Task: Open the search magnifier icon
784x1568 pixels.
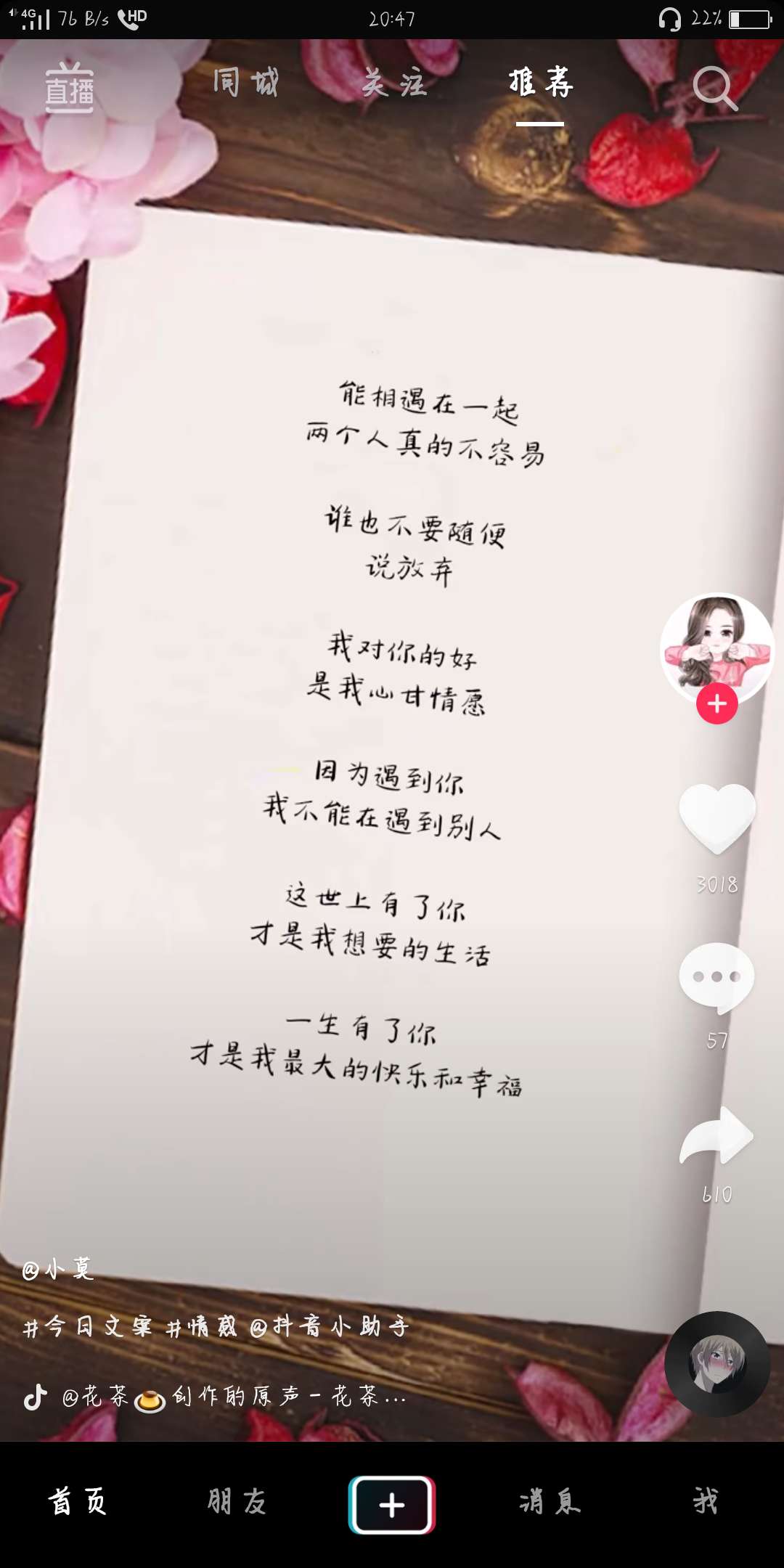Action: pyautogui.click(x=714, y=88)
